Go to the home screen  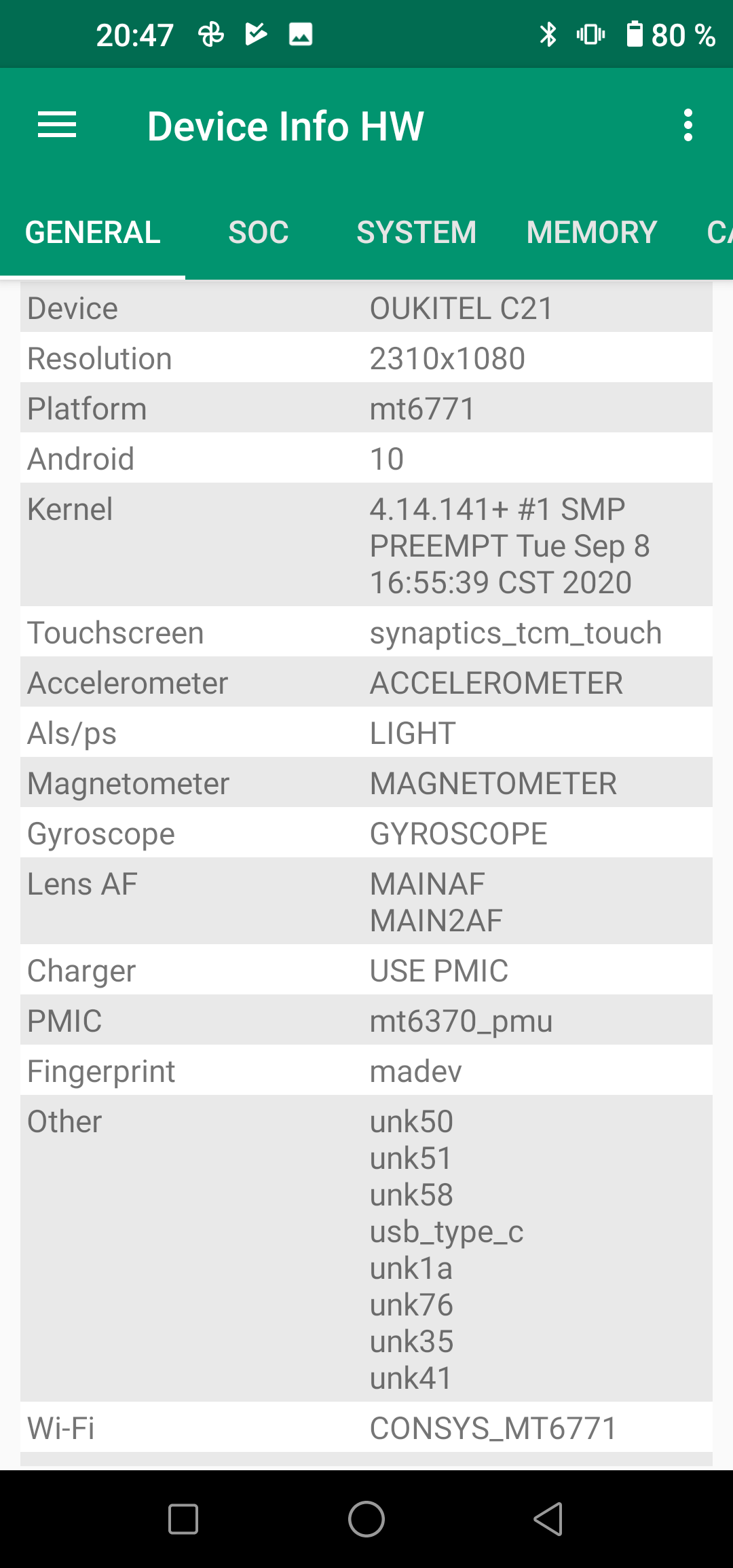(366, 1519)
